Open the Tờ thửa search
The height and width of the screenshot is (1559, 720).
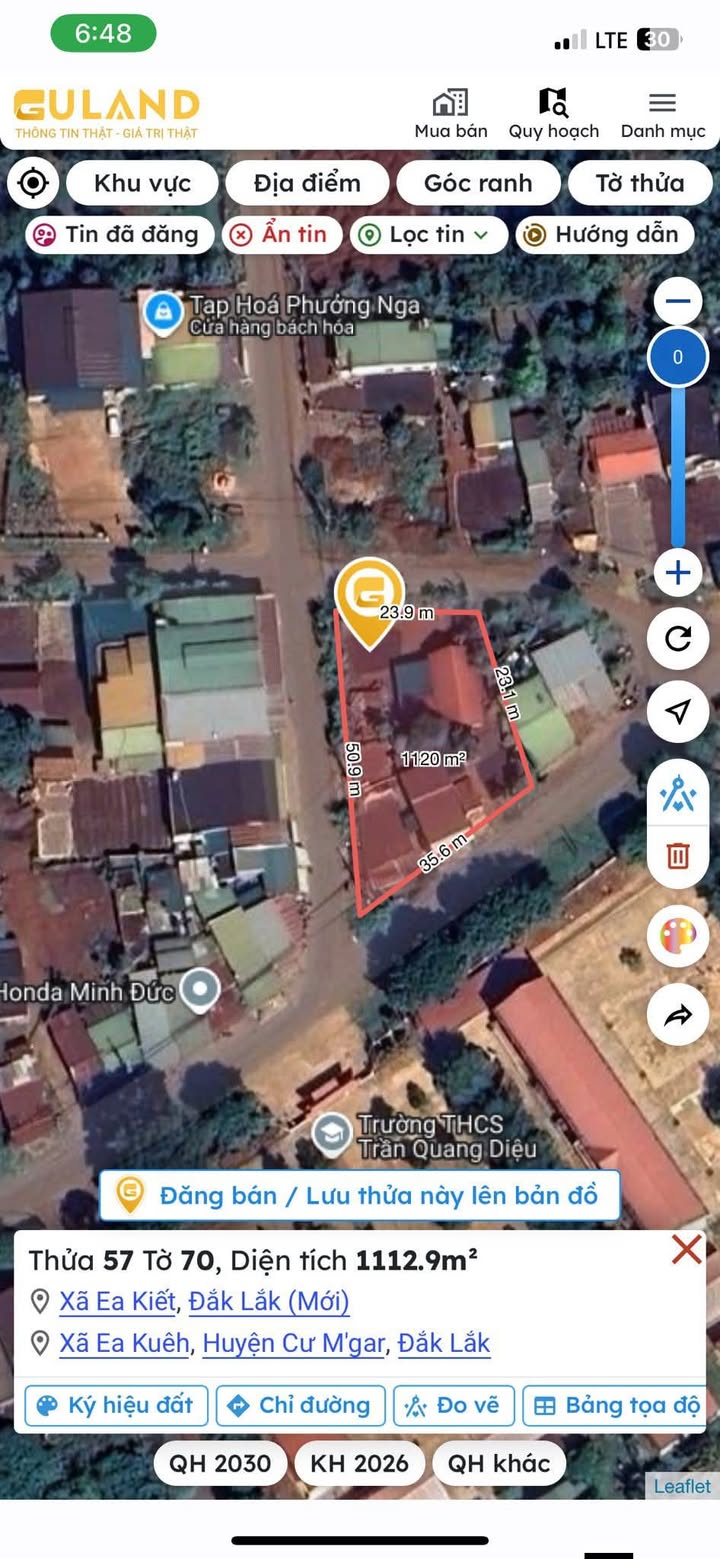click(x=640, y=183)
